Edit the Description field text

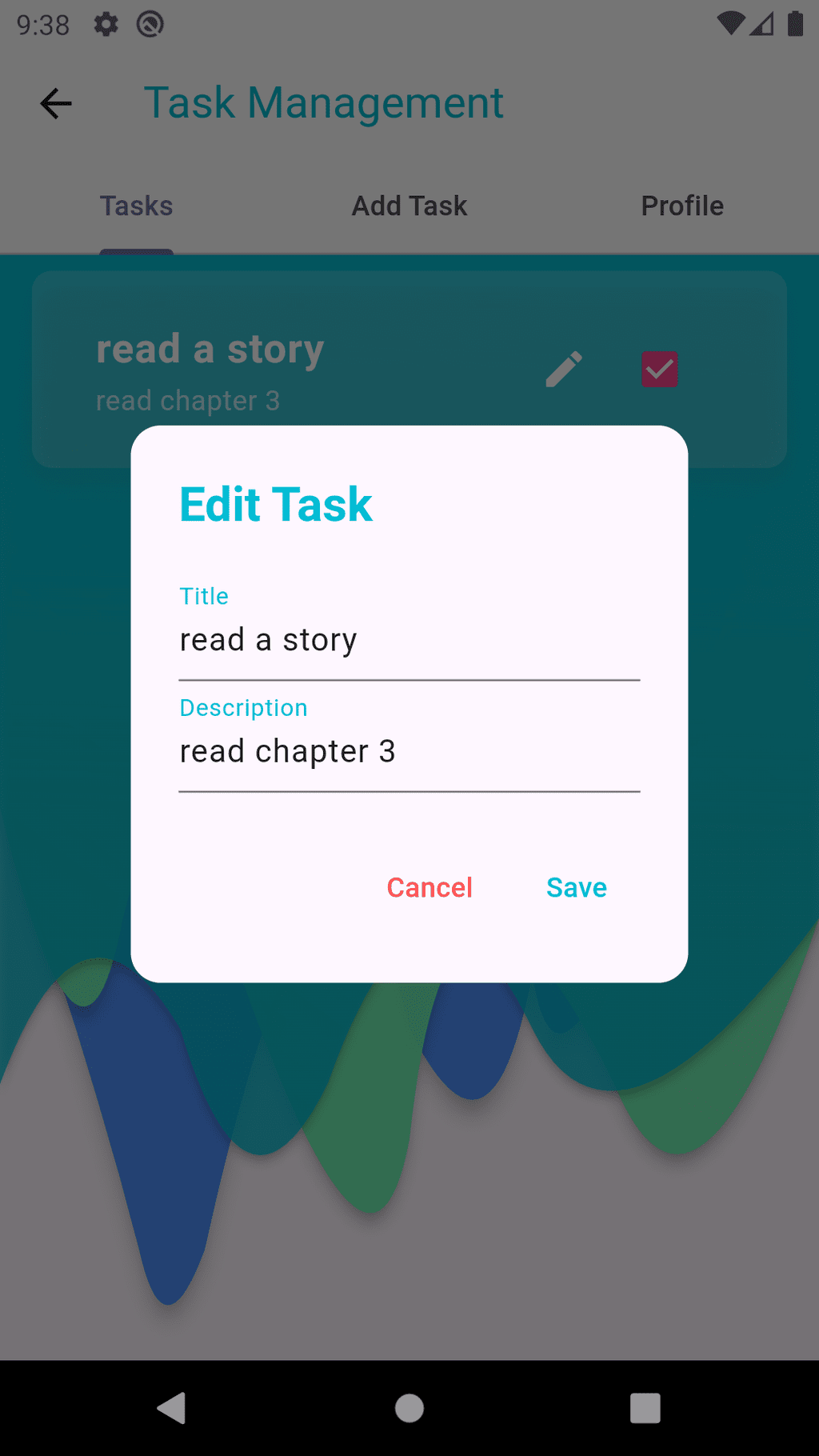tap(409, 742)
